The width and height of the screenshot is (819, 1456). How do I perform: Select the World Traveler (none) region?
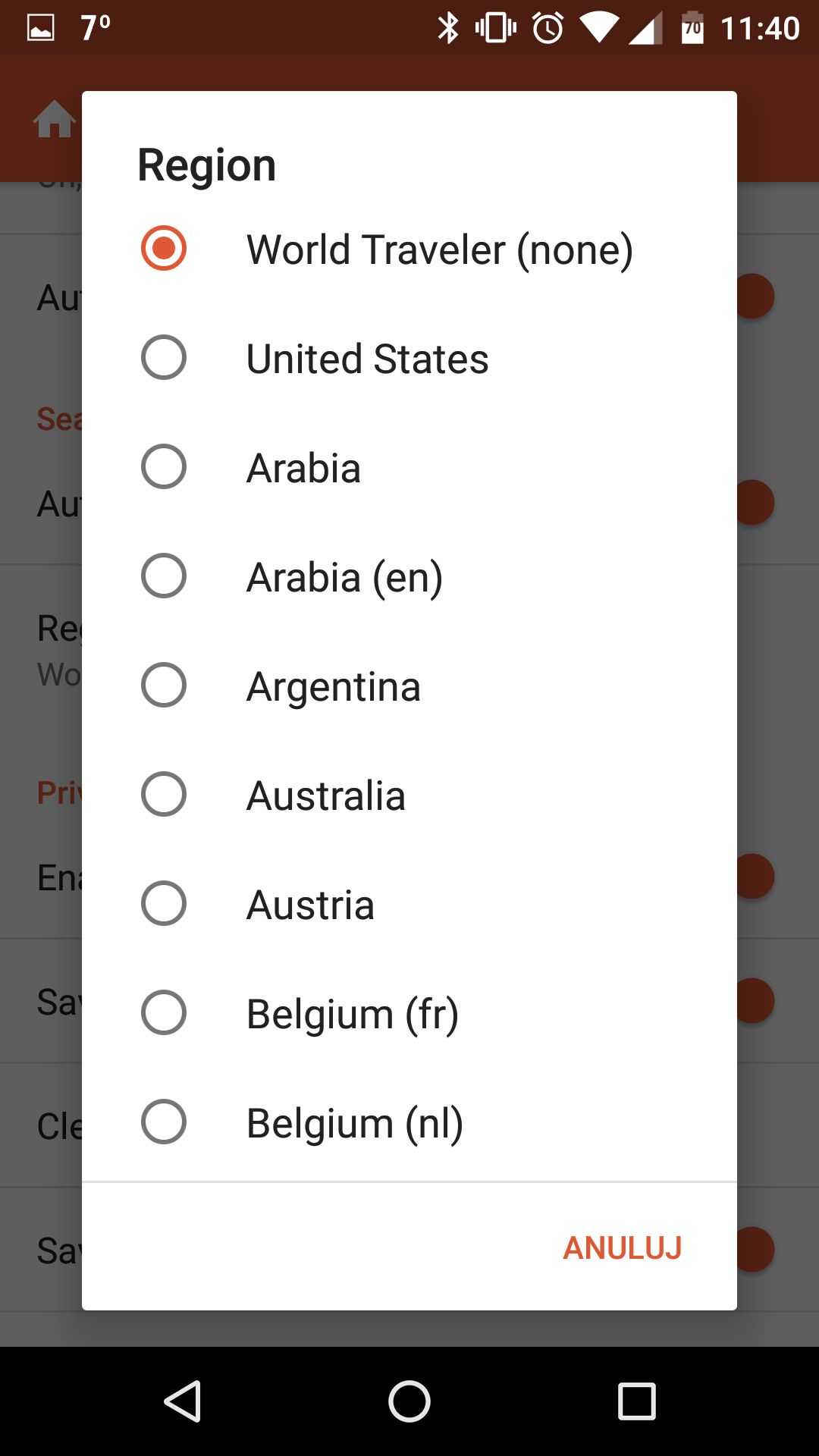[409, 249]
